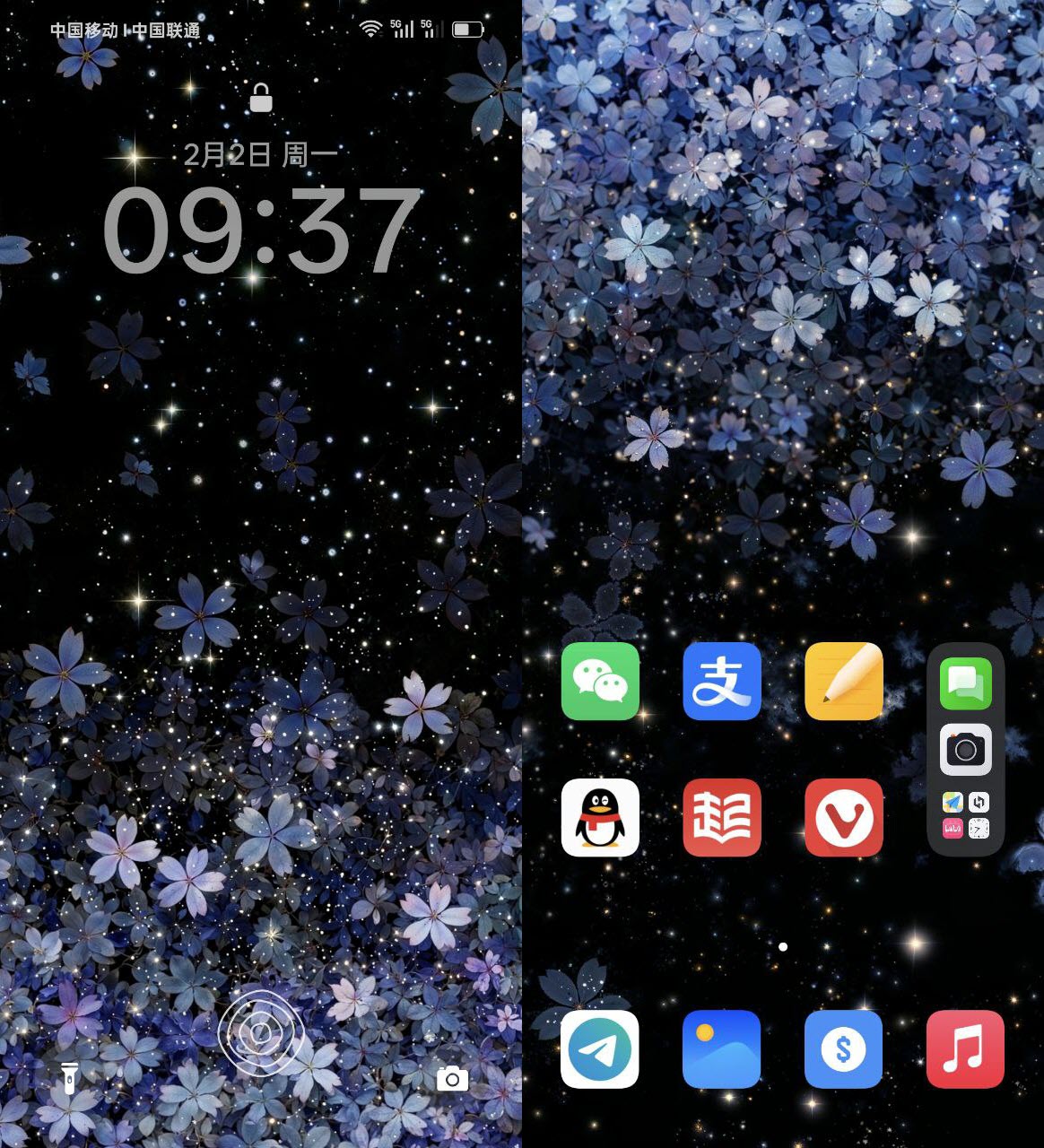Image resolution: width=1044 pixels, height=1148 pixels.
Task: Open the Gallery app in the dock
Action: pyautogui.click(x=722, y=1049)
